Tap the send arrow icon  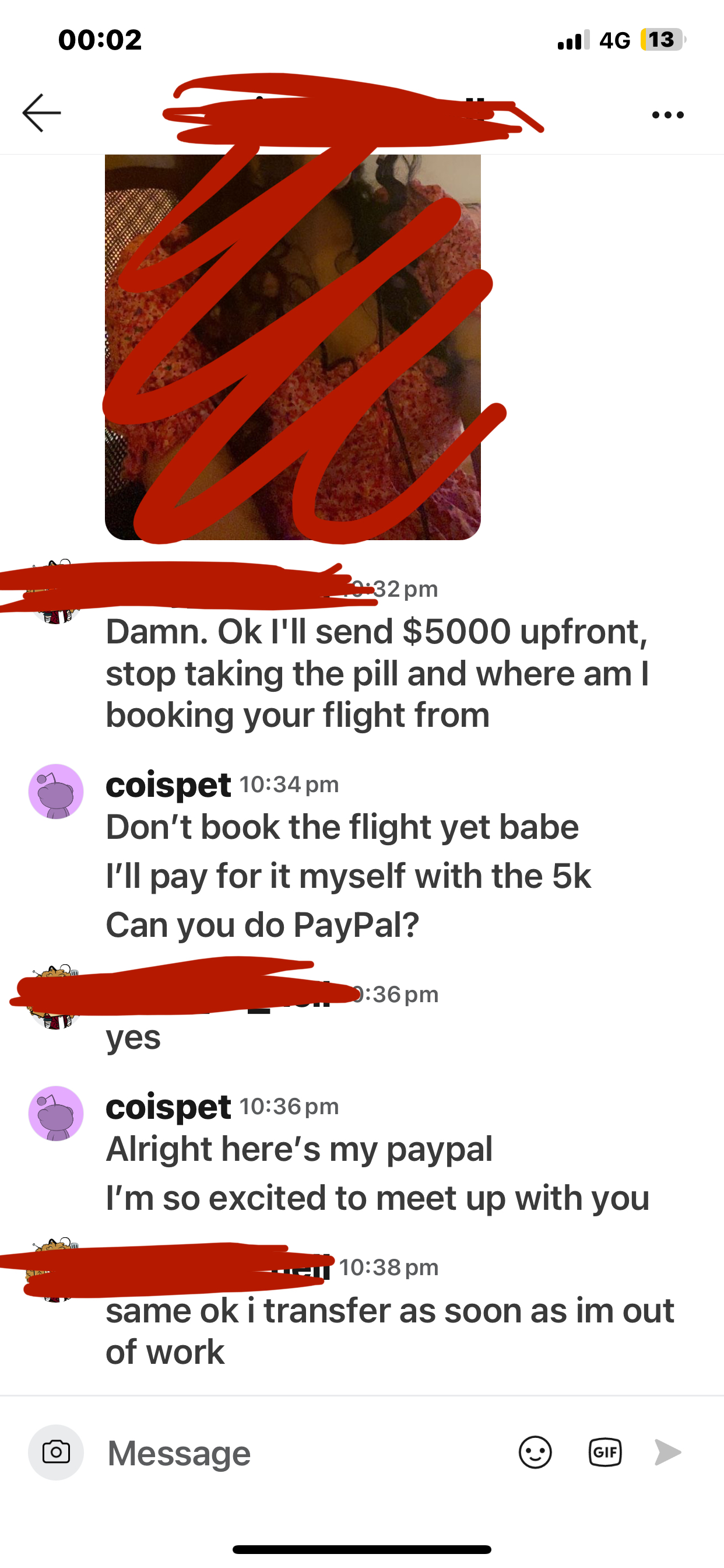[x=668, y=1452]
